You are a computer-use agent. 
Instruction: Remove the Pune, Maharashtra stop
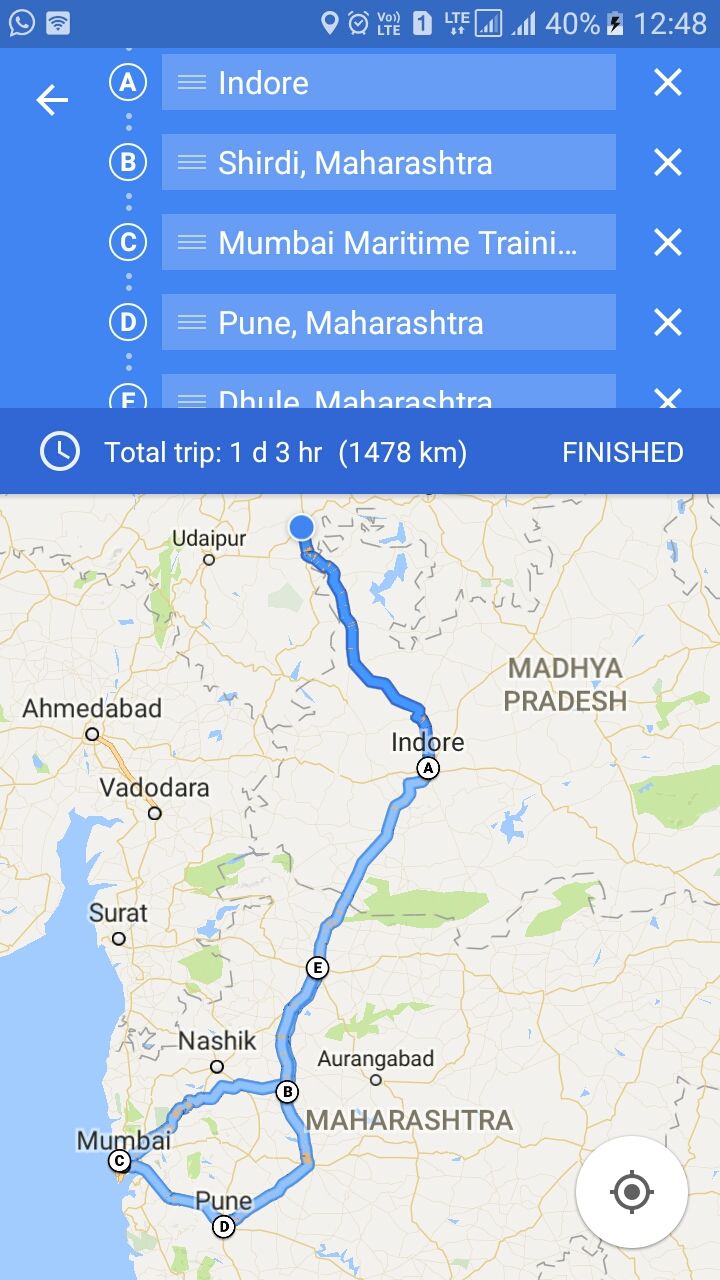[x=667, y=322]
